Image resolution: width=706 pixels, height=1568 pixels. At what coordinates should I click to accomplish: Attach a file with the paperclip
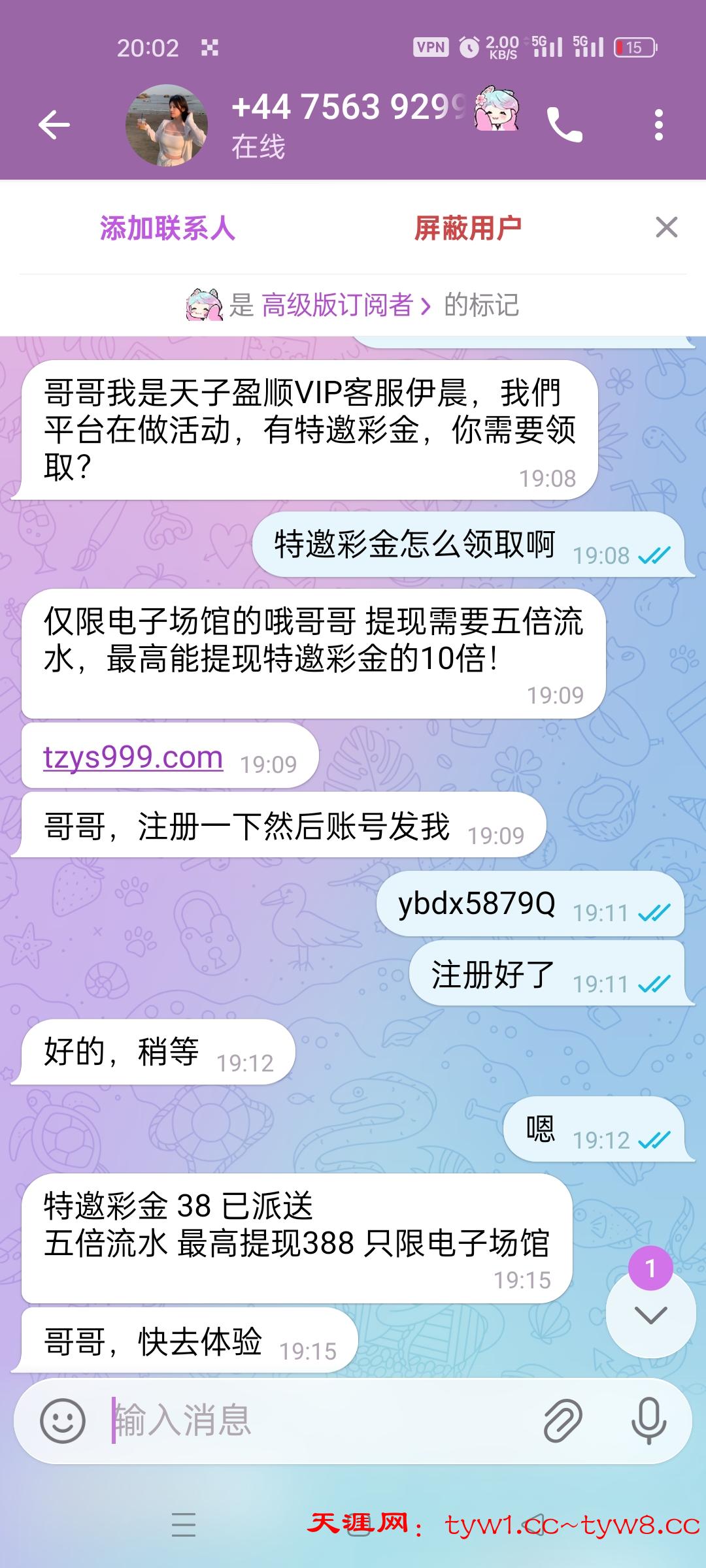[563, 1421]
